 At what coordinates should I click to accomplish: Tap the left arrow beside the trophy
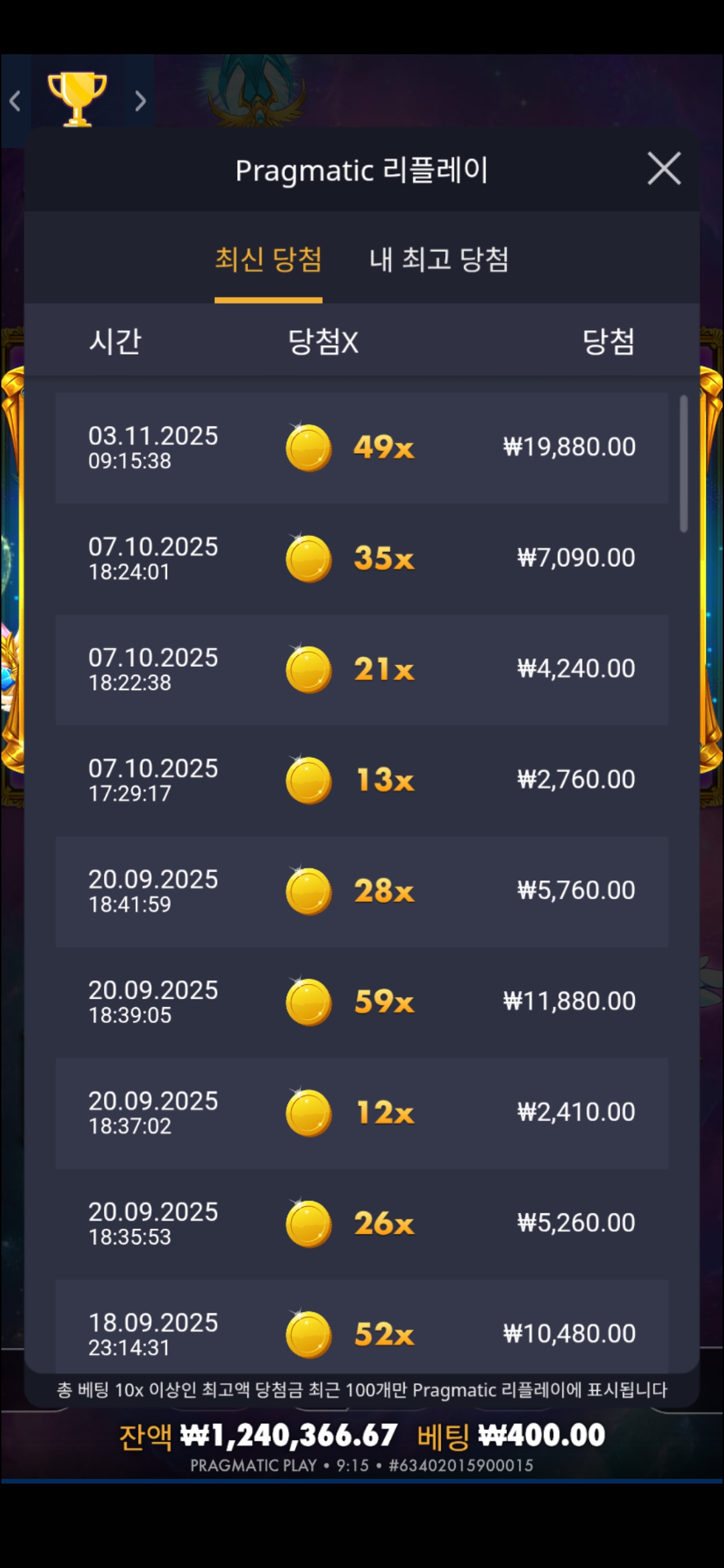pyautogui.click(x=15, y=101)
